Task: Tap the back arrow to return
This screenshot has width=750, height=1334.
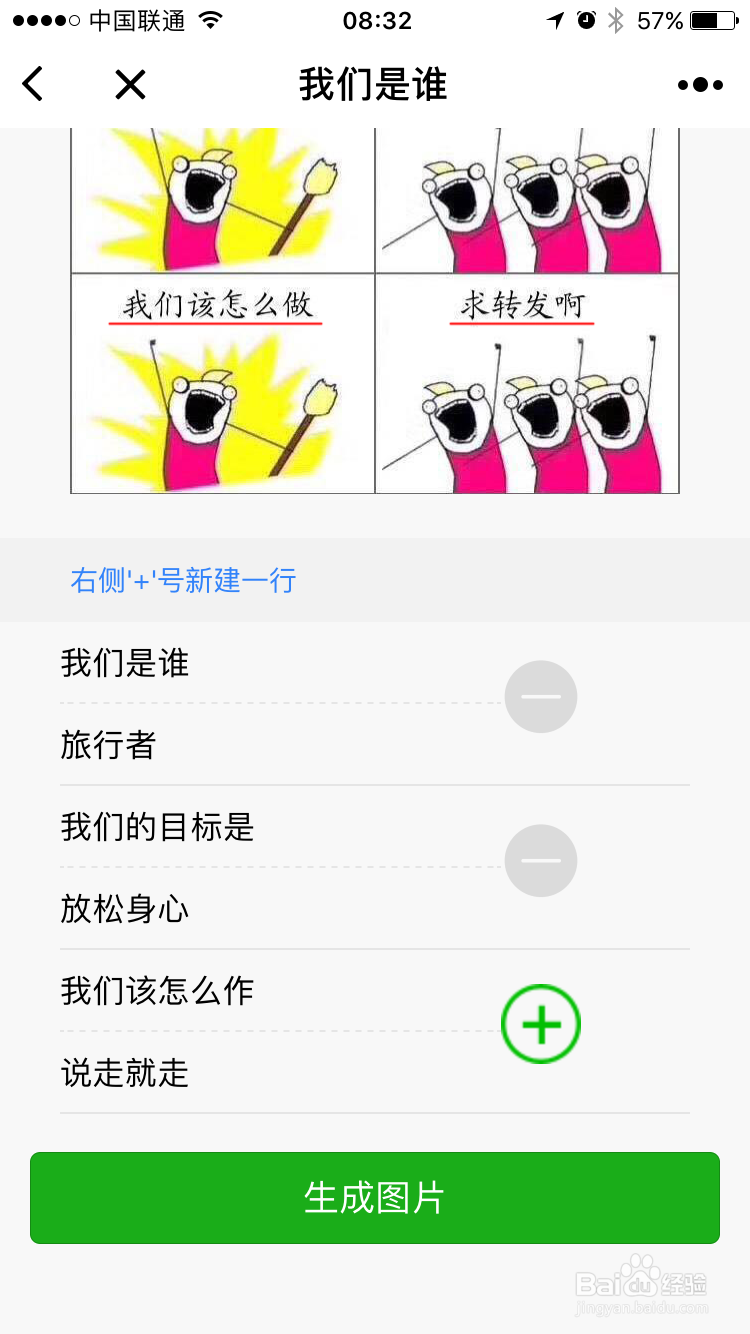Action: [x=33, y=85]
